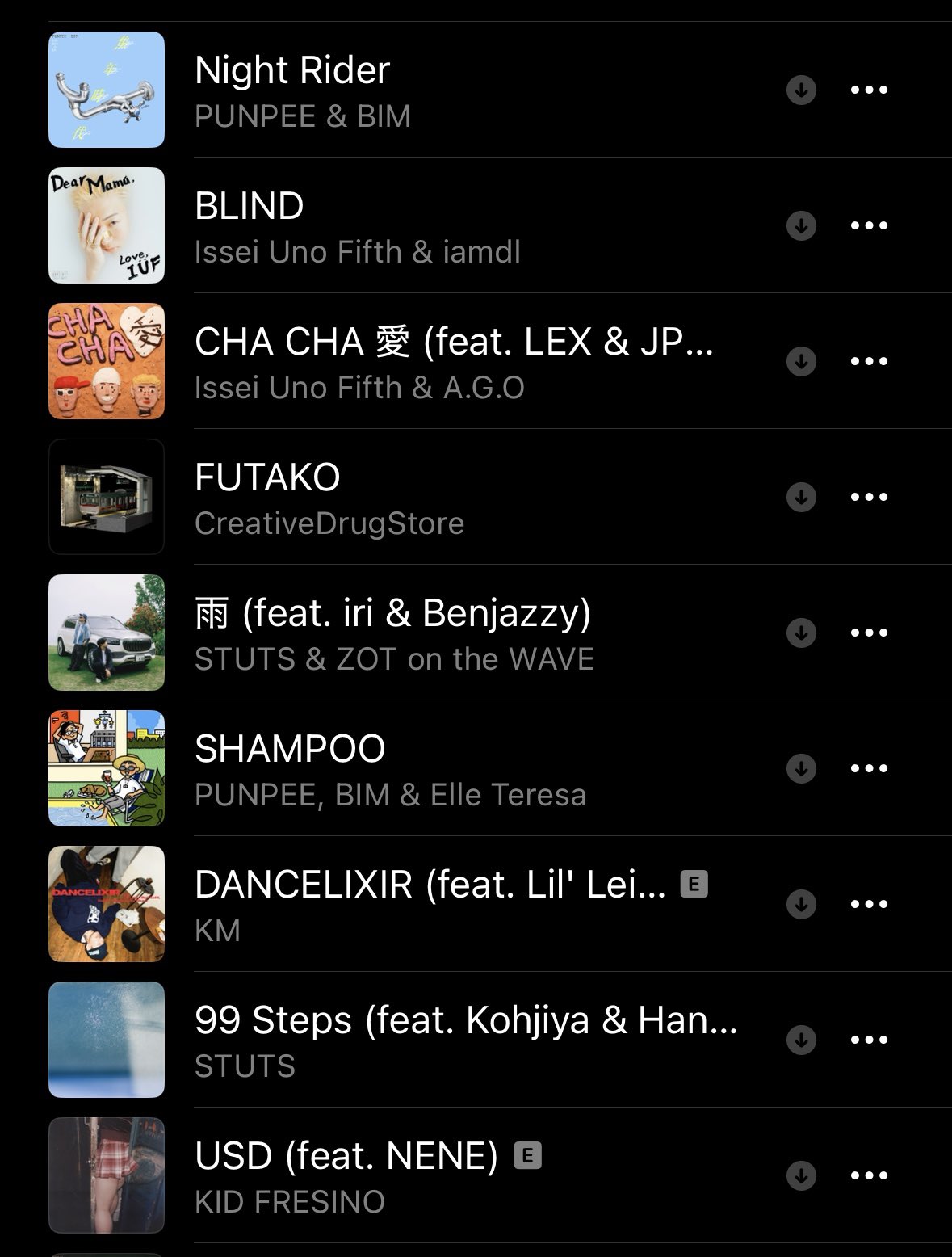
Task: Play 雨 featuring iri & Benjazzy
Action: 392,614
